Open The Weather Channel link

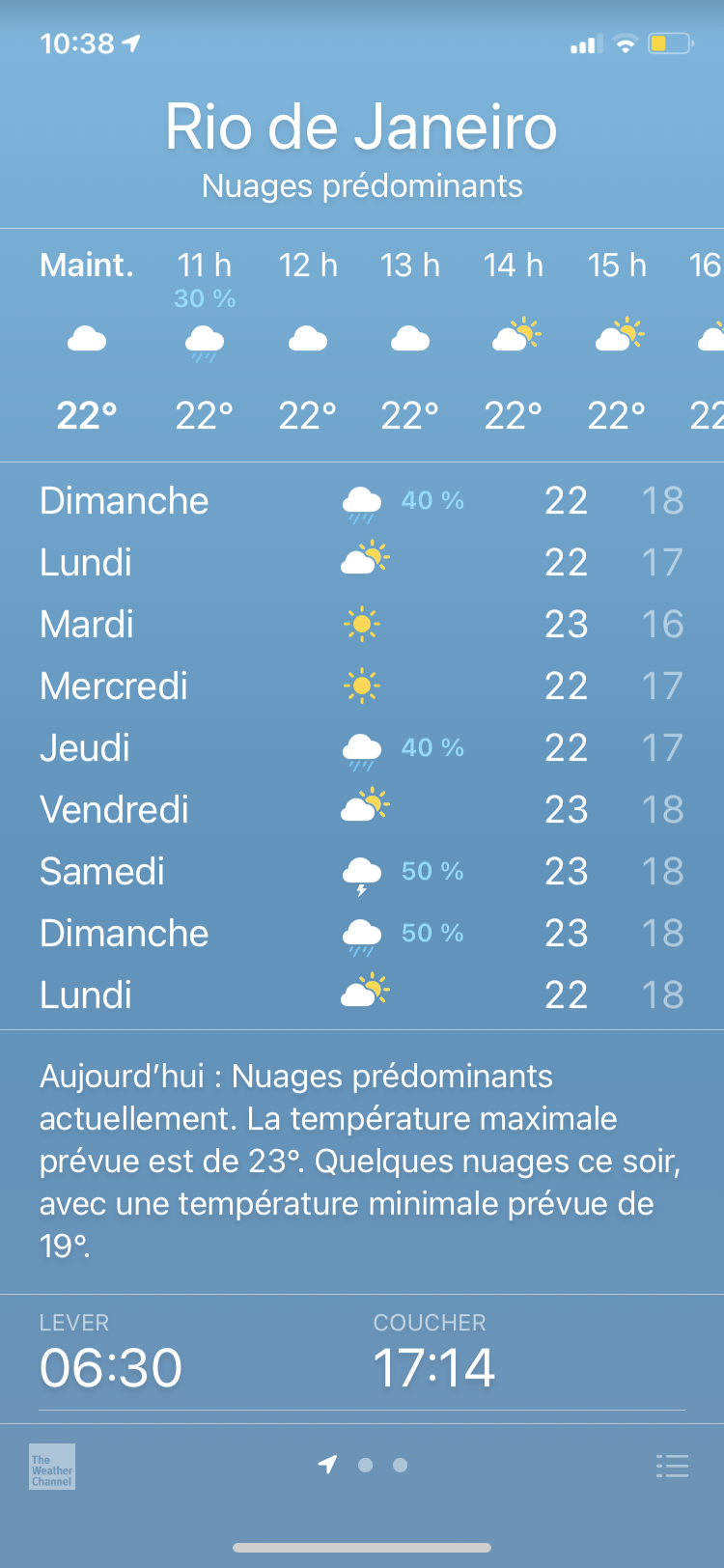click(x=52, y=1467)
